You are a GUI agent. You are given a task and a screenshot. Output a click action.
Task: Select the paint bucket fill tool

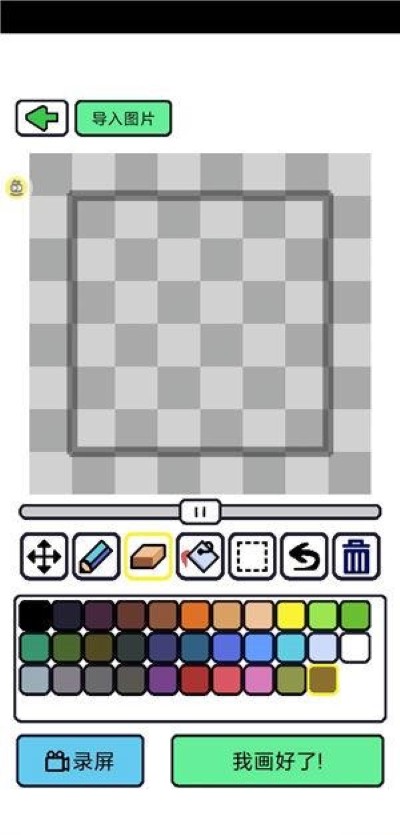pyautogui.click(x=200, y=556)
